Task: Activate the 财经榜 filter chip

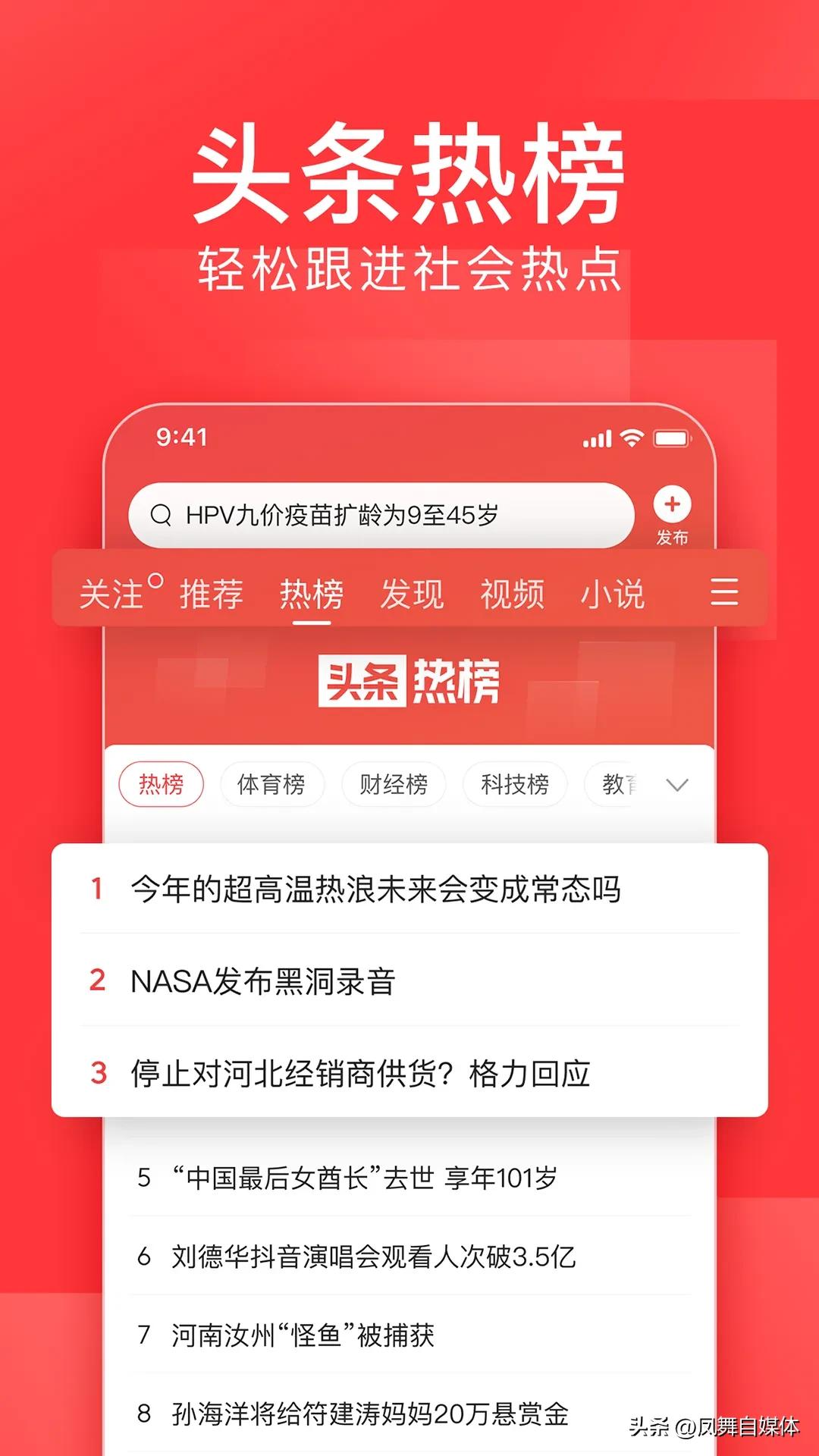Action: click(x=394, y=785)
